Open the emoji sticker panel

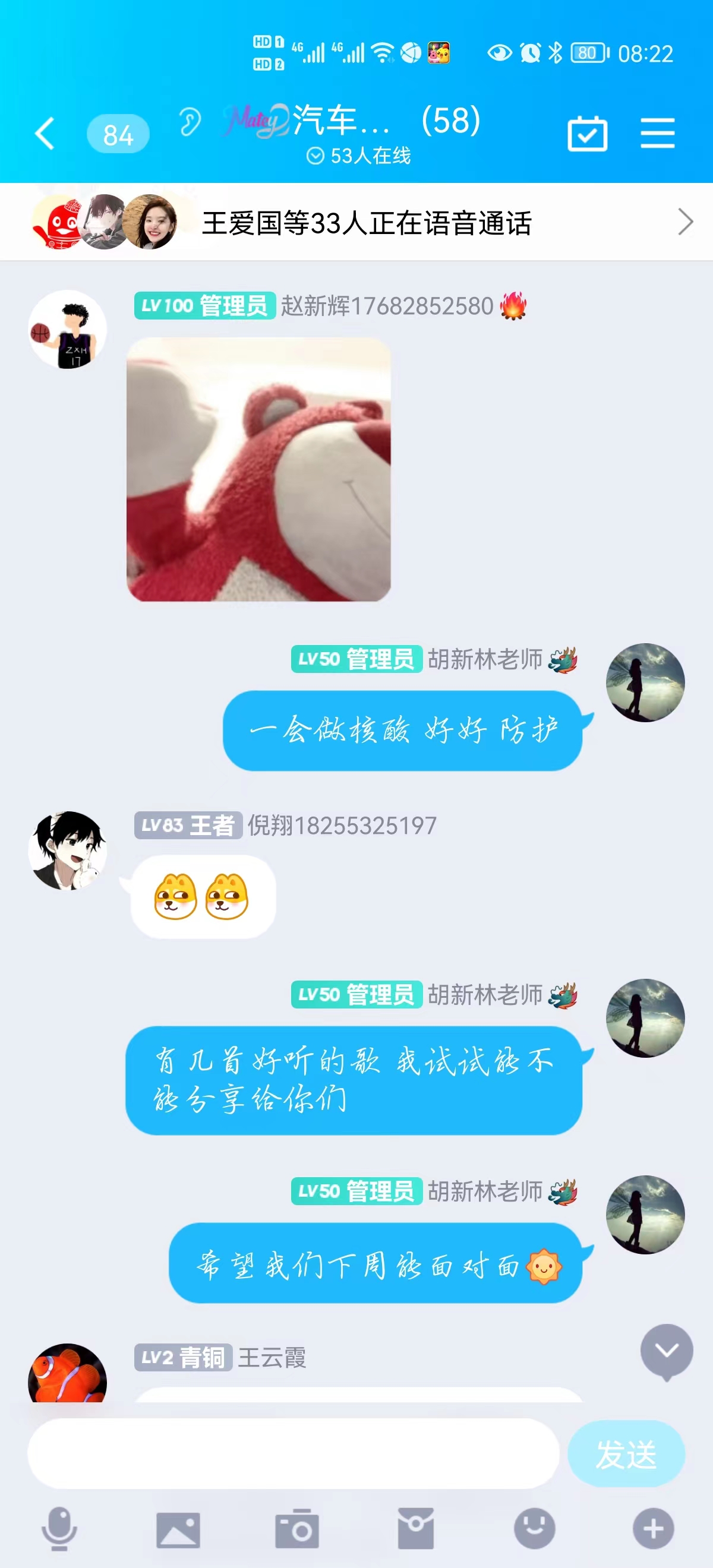[x=534, y=1528]
